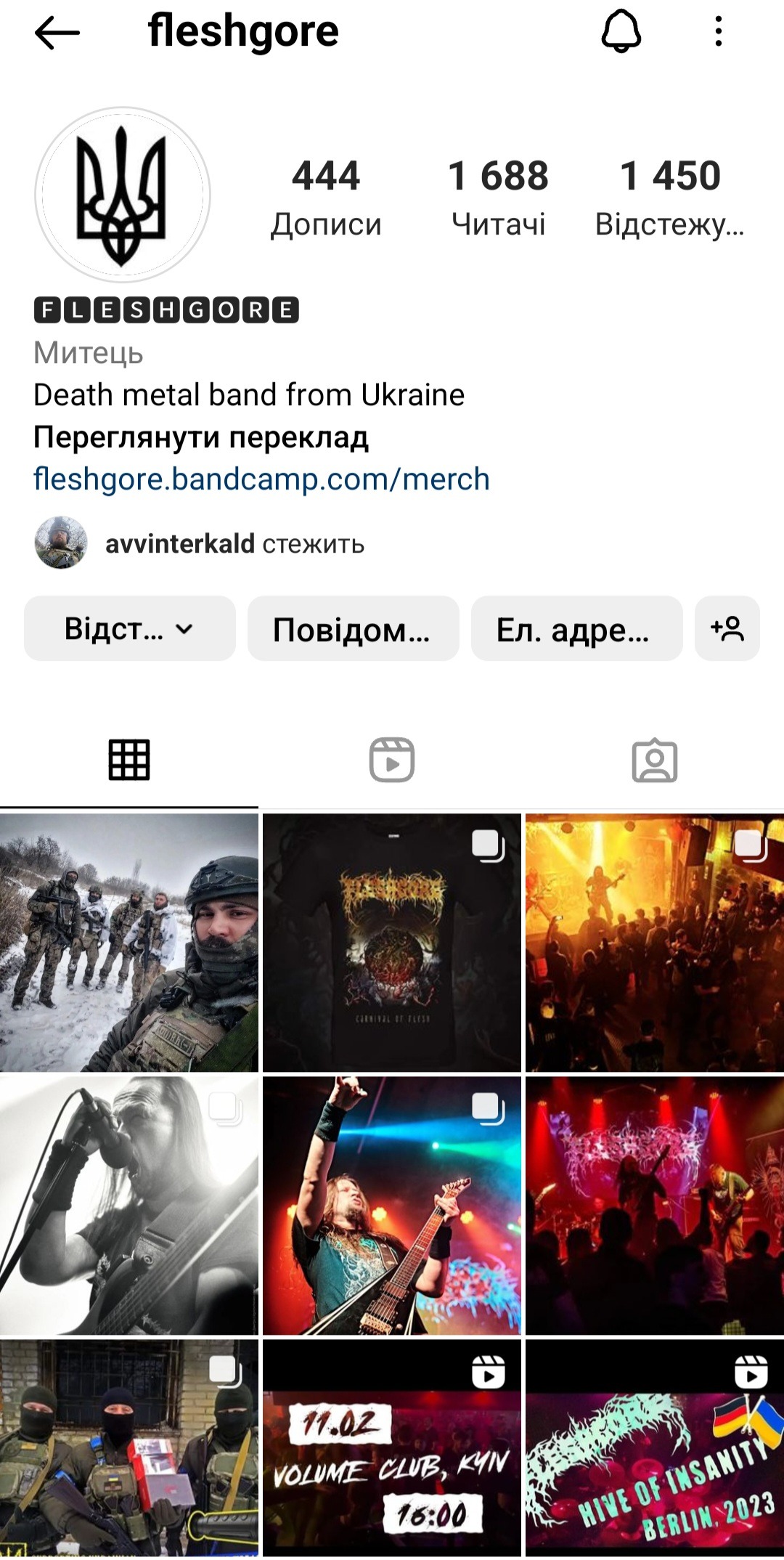The height and width of the screenshot is (1560, 784).
Task: Open the fleshgore profile picture
Action: pos(123,195)
